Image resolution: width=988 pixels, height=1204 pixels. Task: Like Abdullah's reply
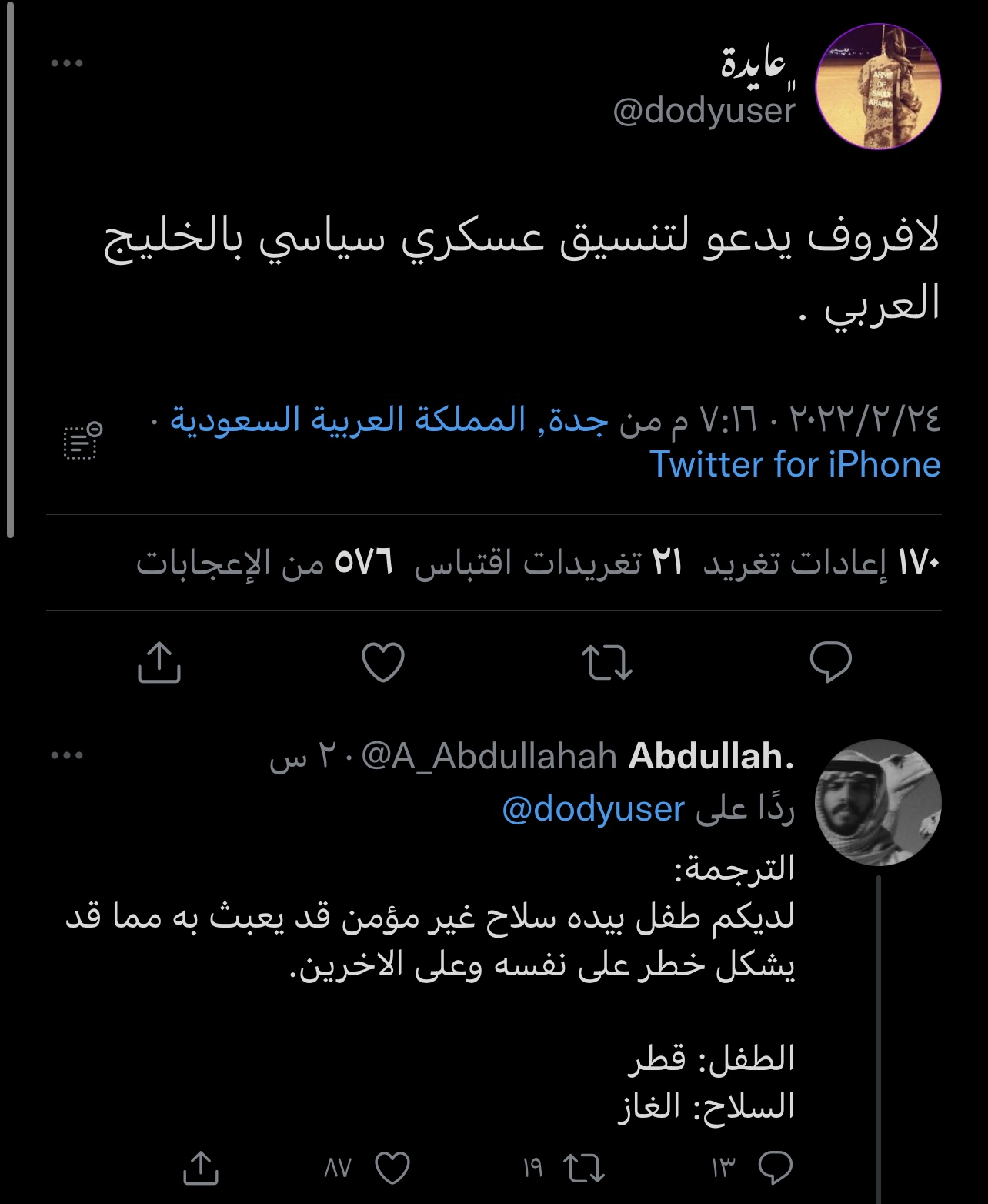tap(392, 1168)
